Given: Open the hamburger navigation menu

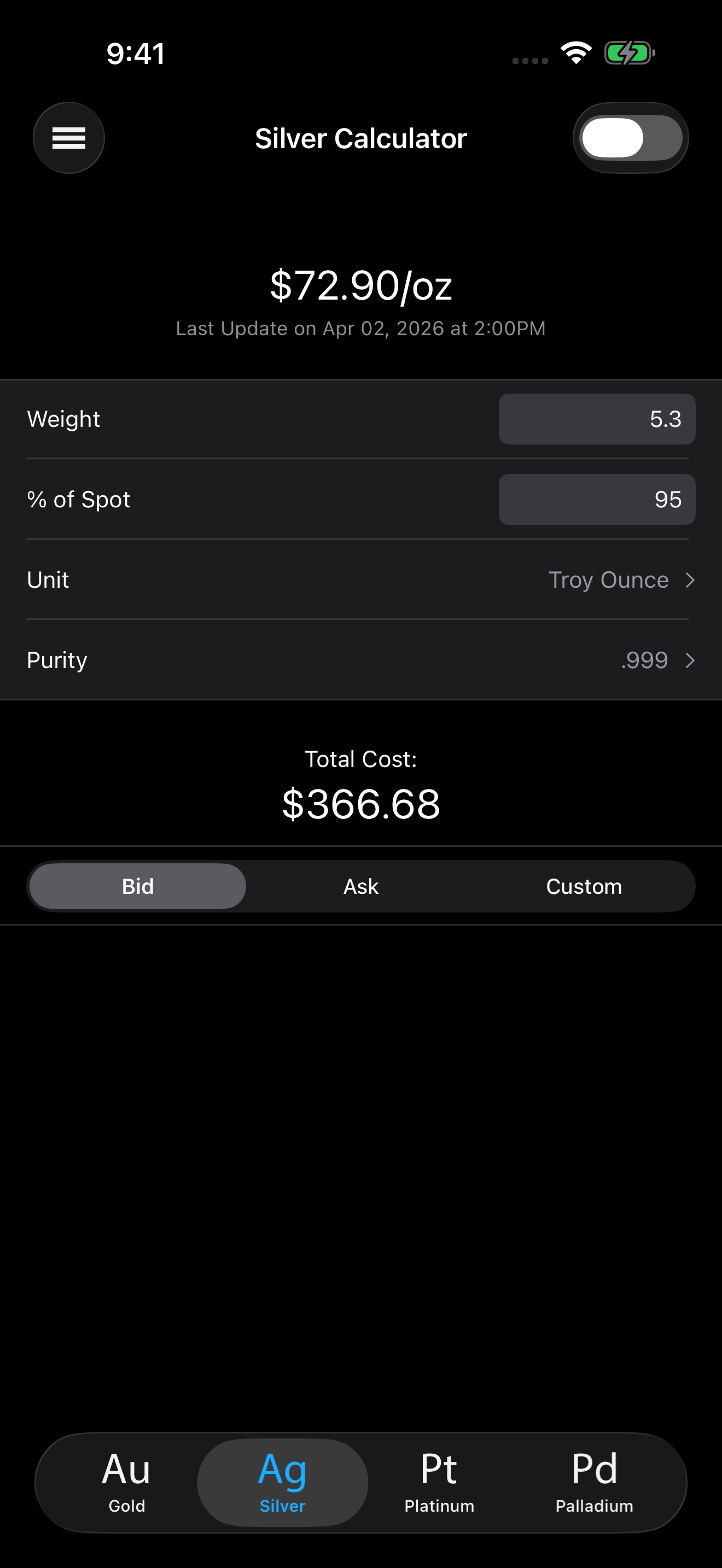Looking at the screenshot, I should pos(69,138).
